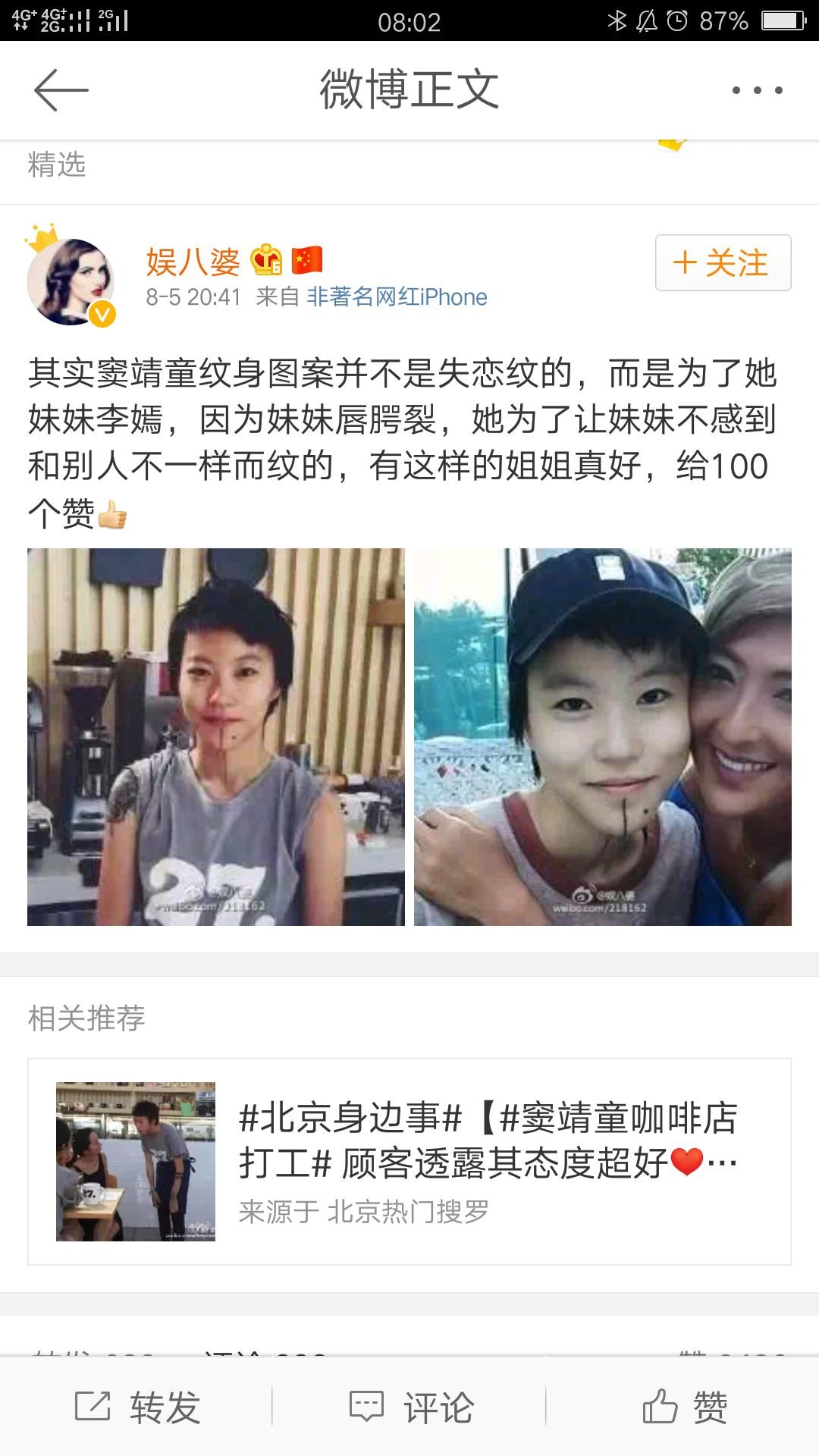Open the 娱八婆 username link

click(x=193, y=262)
